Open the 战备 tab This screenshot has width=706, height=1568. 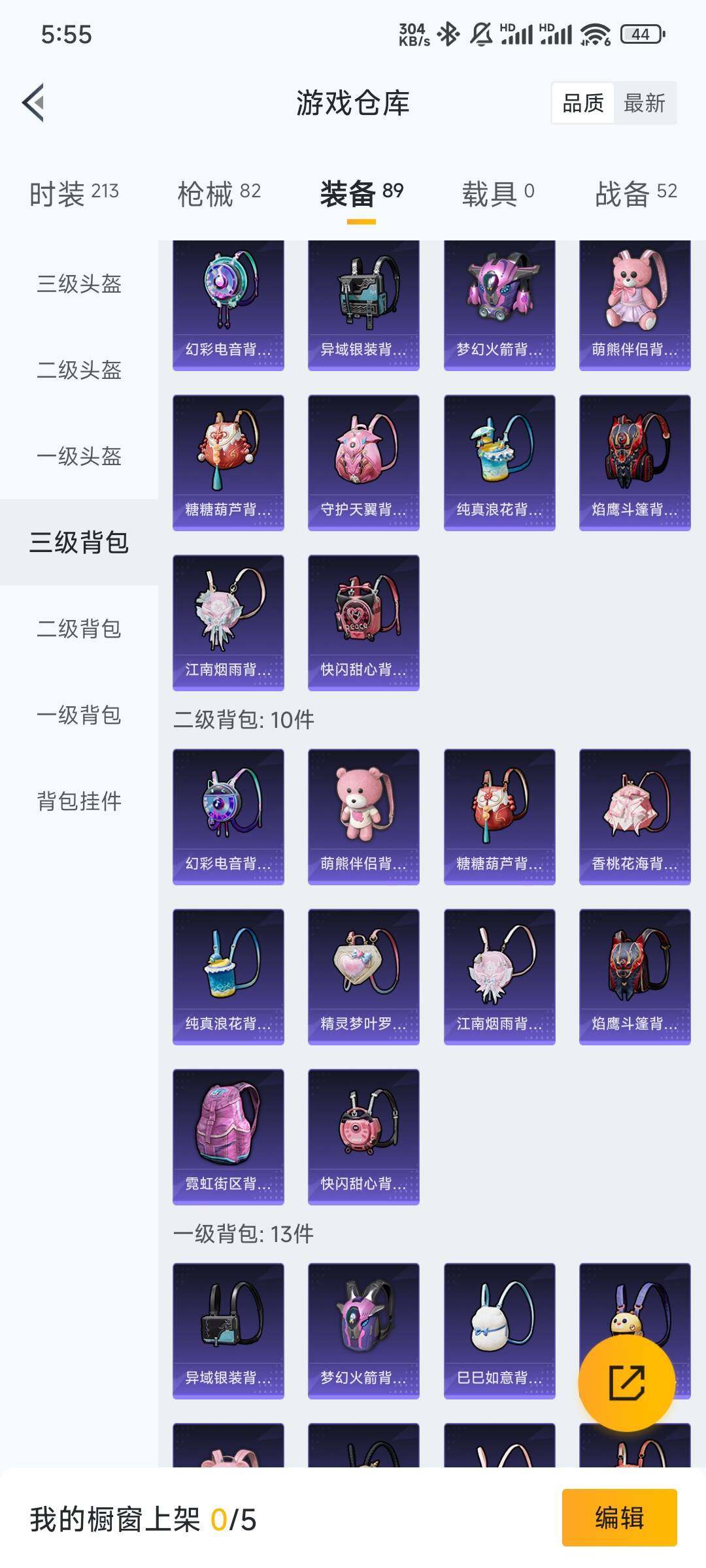635,193
